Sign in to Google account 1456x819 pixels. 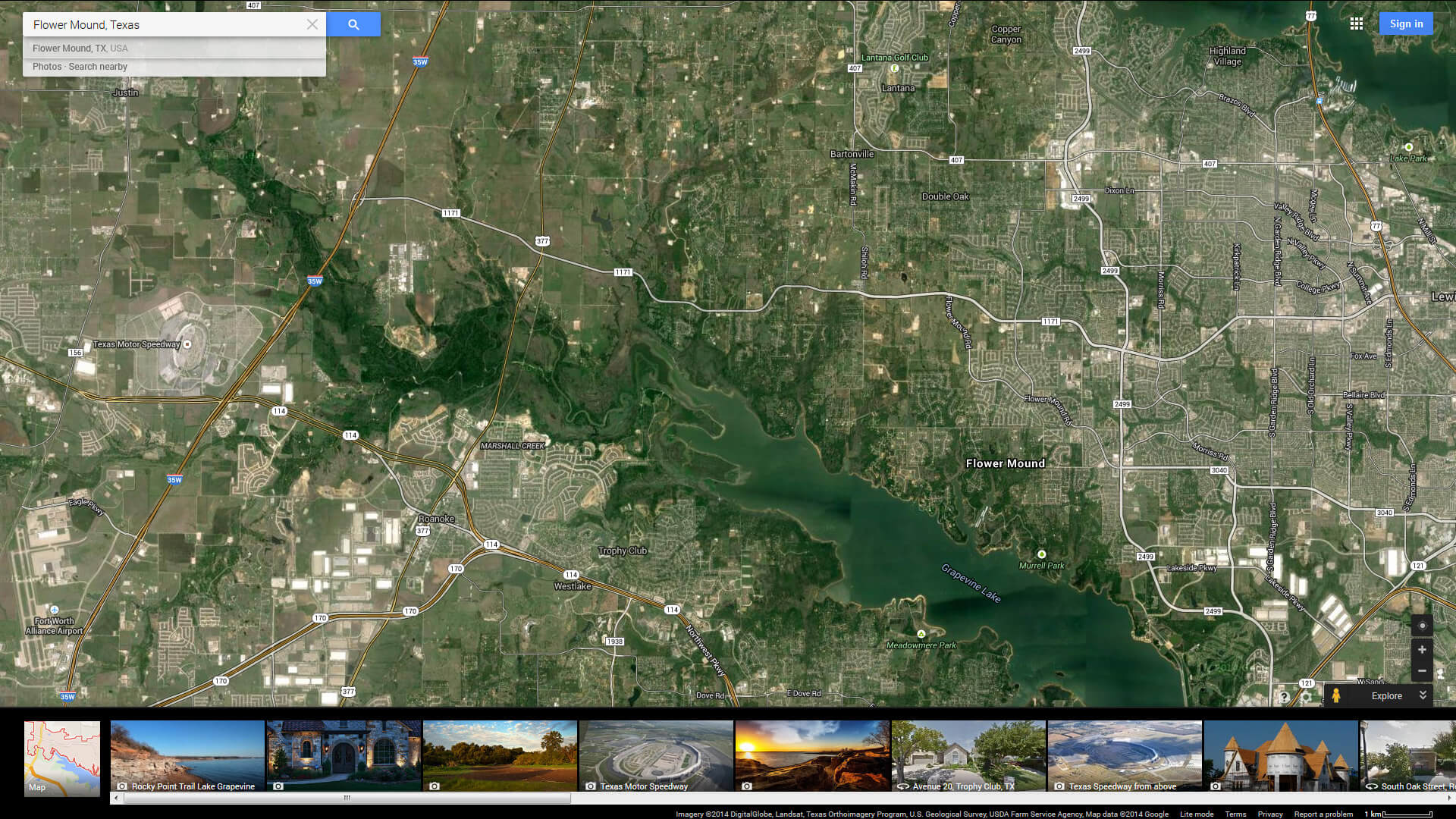tap(1406, 24)
